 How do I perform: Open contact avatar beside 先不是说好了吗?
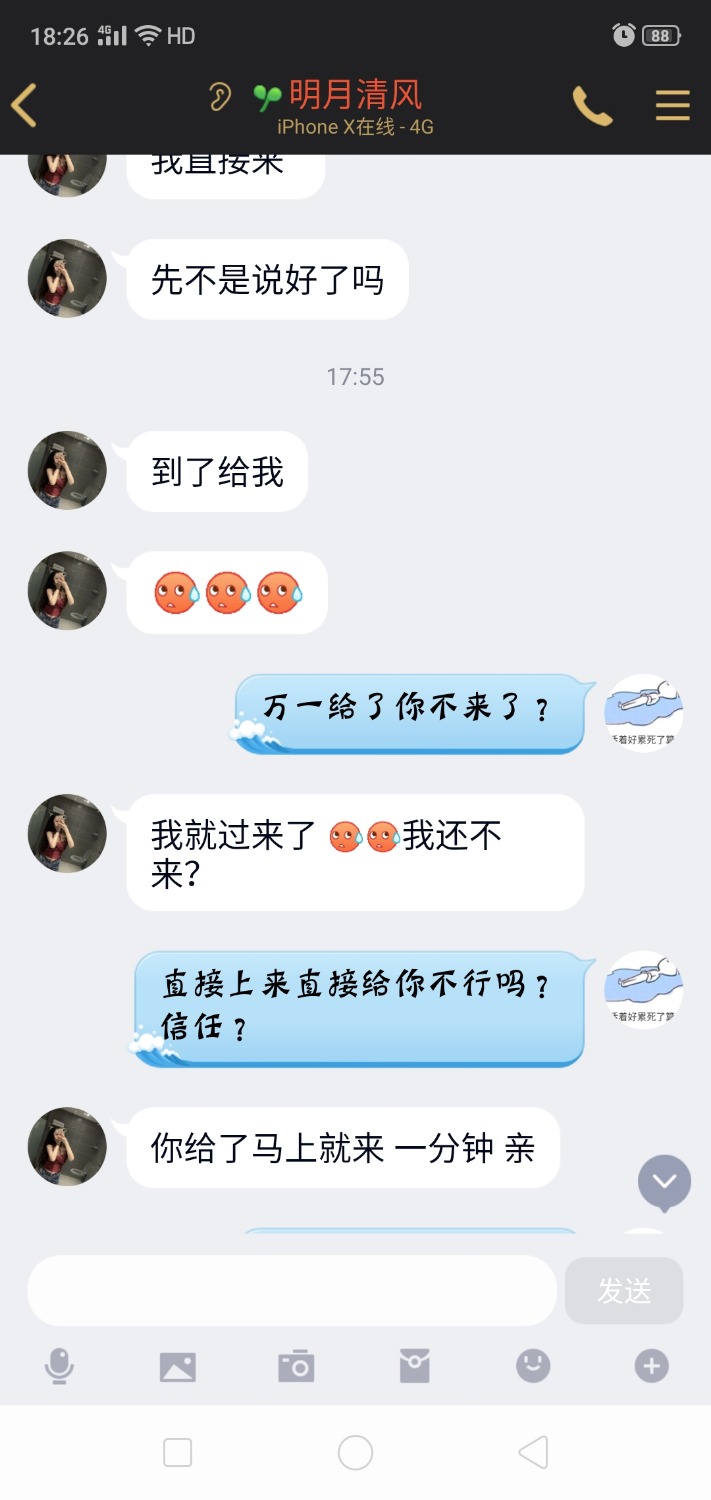pyautogui.click(x=67, y=279)
